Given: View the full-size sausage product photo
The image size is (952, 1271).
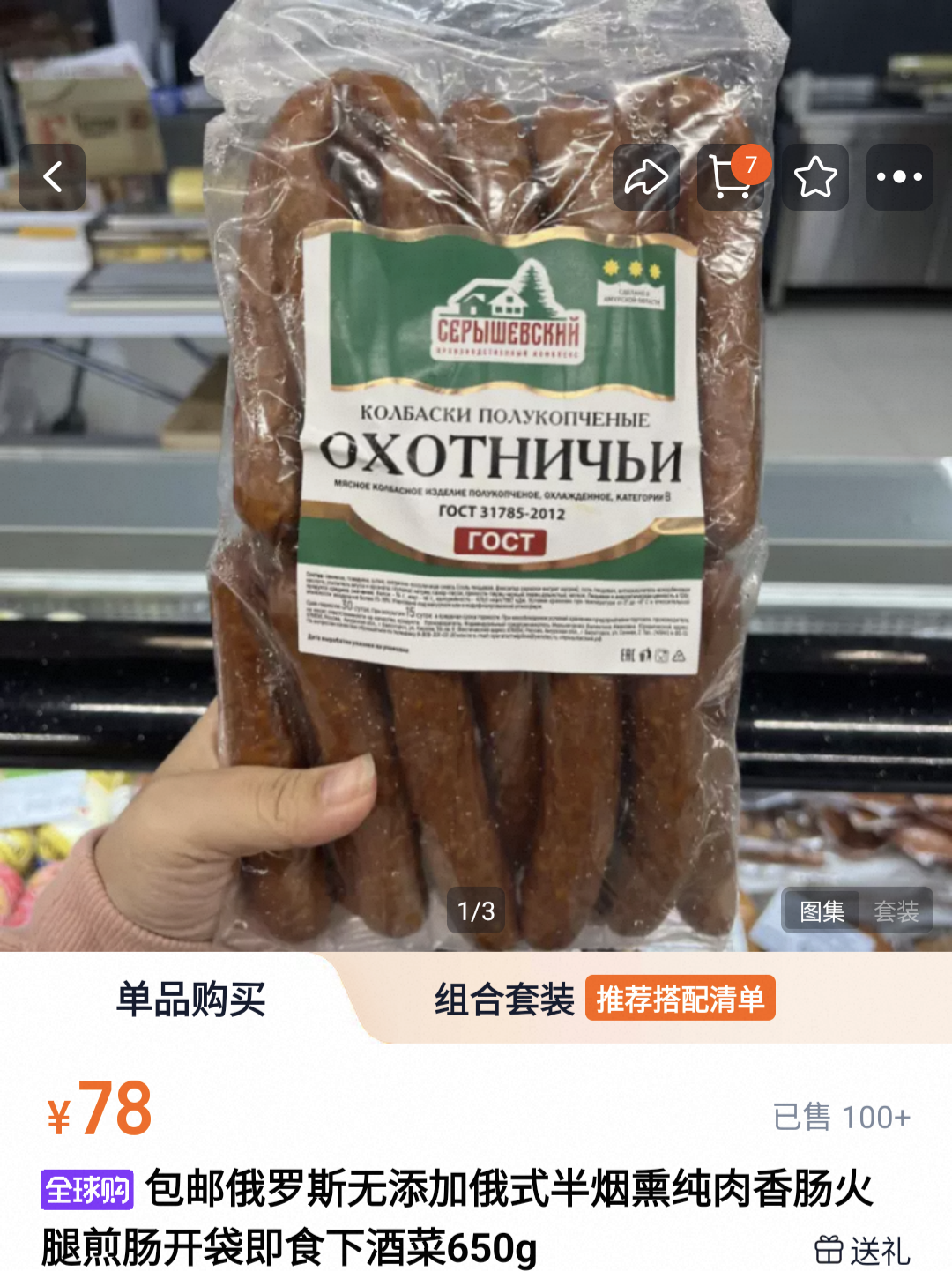Looking at the screenshot, I should (476, 529).
